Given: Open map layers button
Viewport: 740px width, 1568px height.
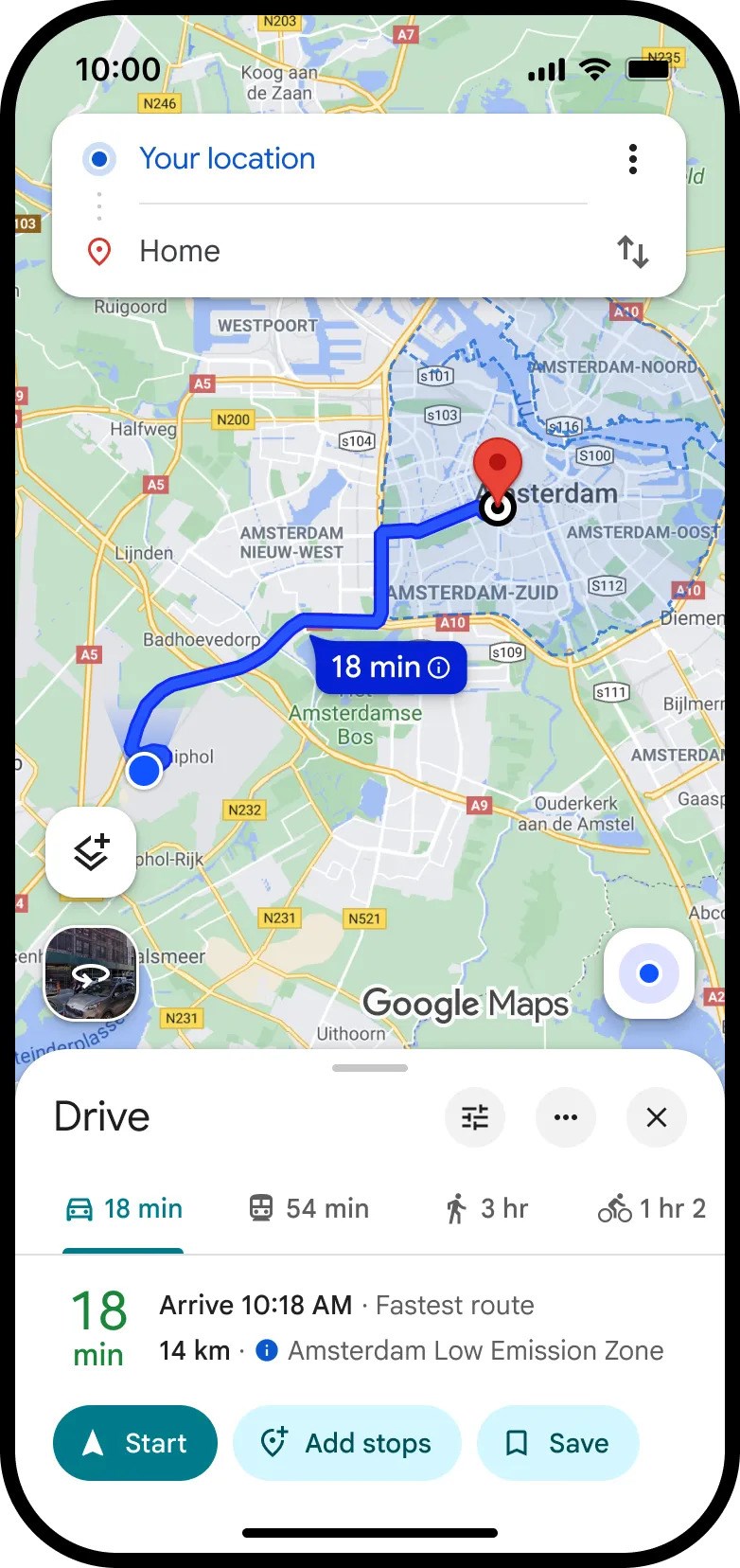Looking at the screenshot, I should (x=91, y=852).
